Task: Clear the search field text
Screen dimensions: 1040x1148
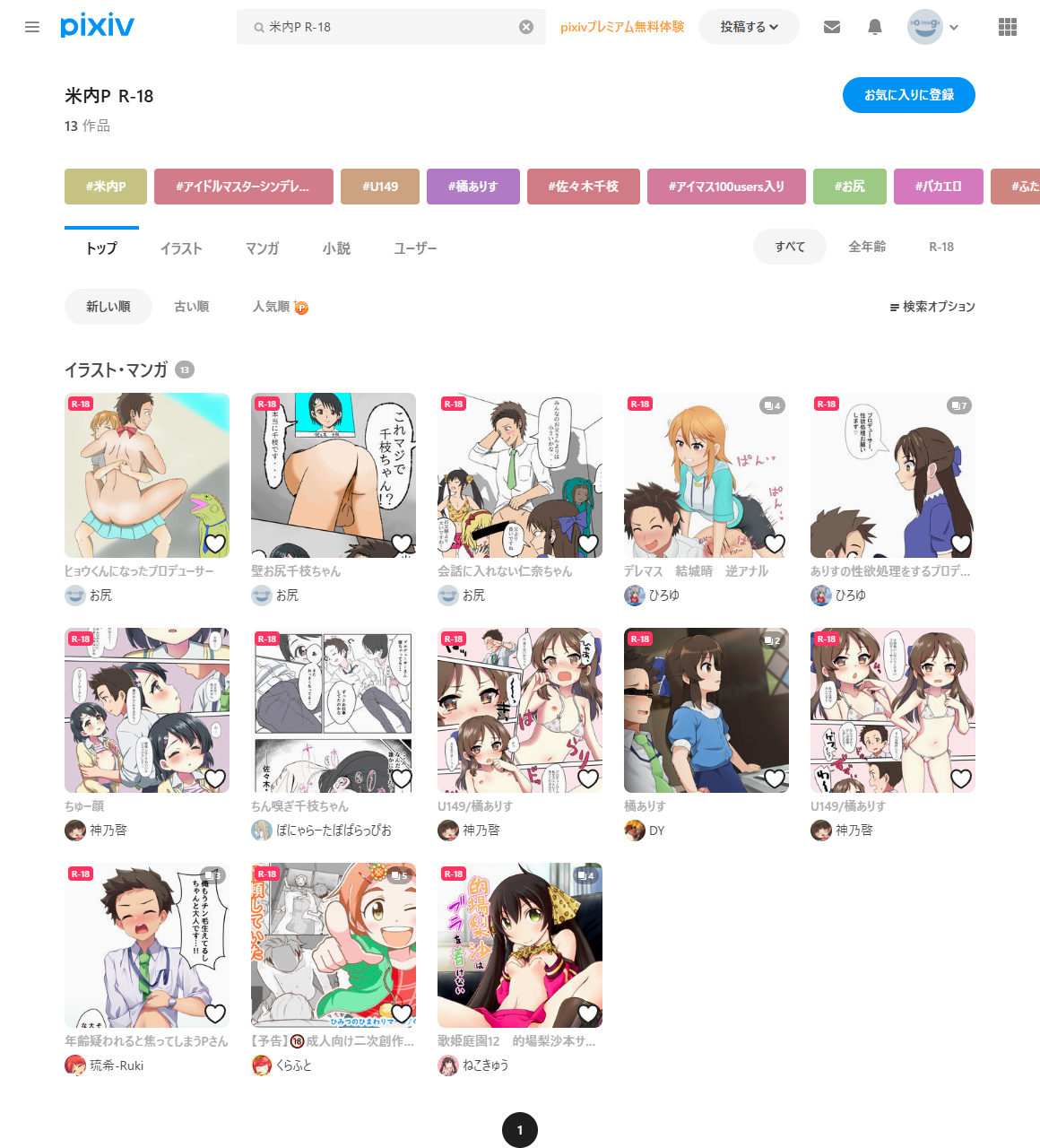Action: (526, 27)
